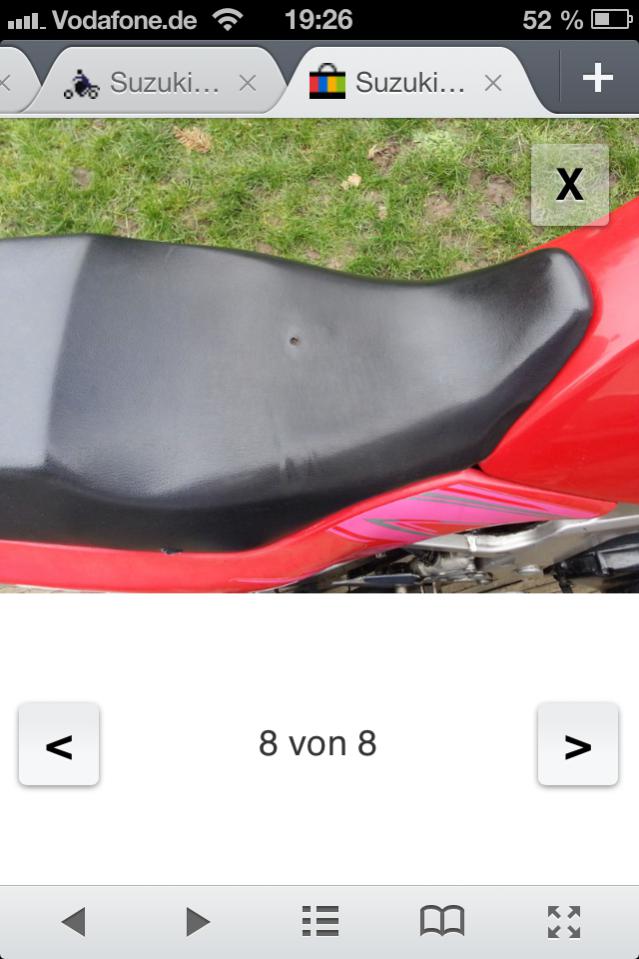This screenshot has height=959, width=639.
Task: Navigate back in browser history
Action: [73, 921]
